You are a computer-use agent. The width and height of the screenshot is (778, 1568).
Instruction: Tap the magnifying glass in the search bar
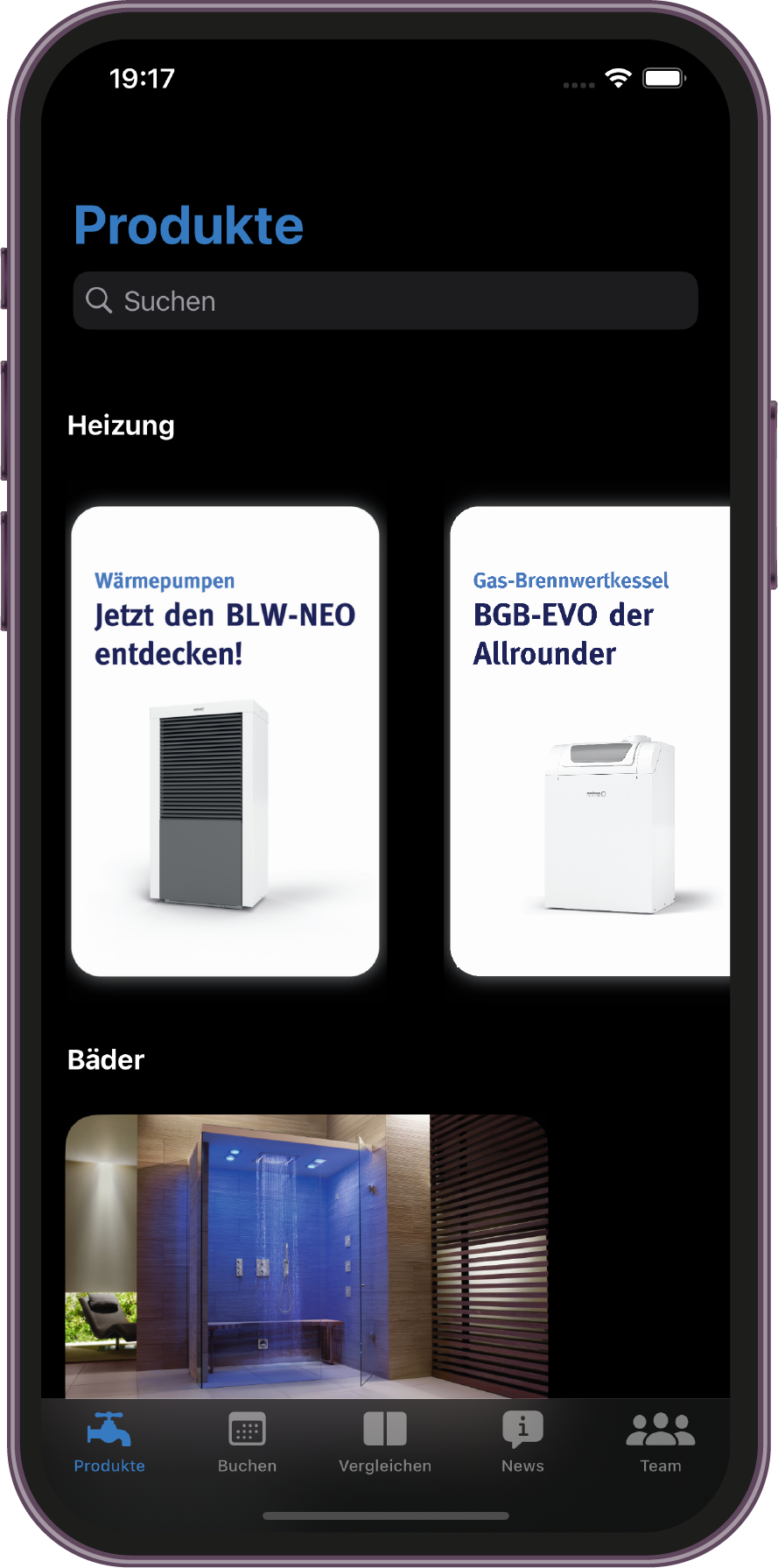(x=100, y=300)
